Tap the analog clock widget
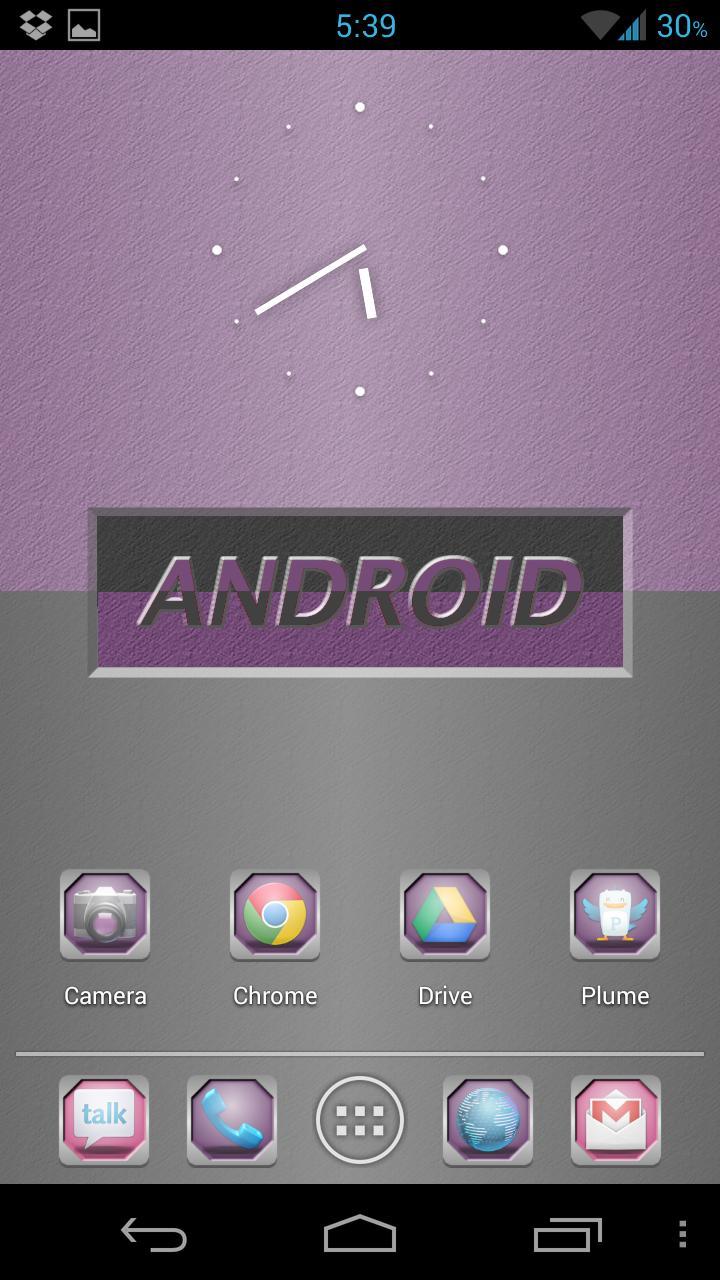Screen dimensions: 720x1280 click(360, 250)
